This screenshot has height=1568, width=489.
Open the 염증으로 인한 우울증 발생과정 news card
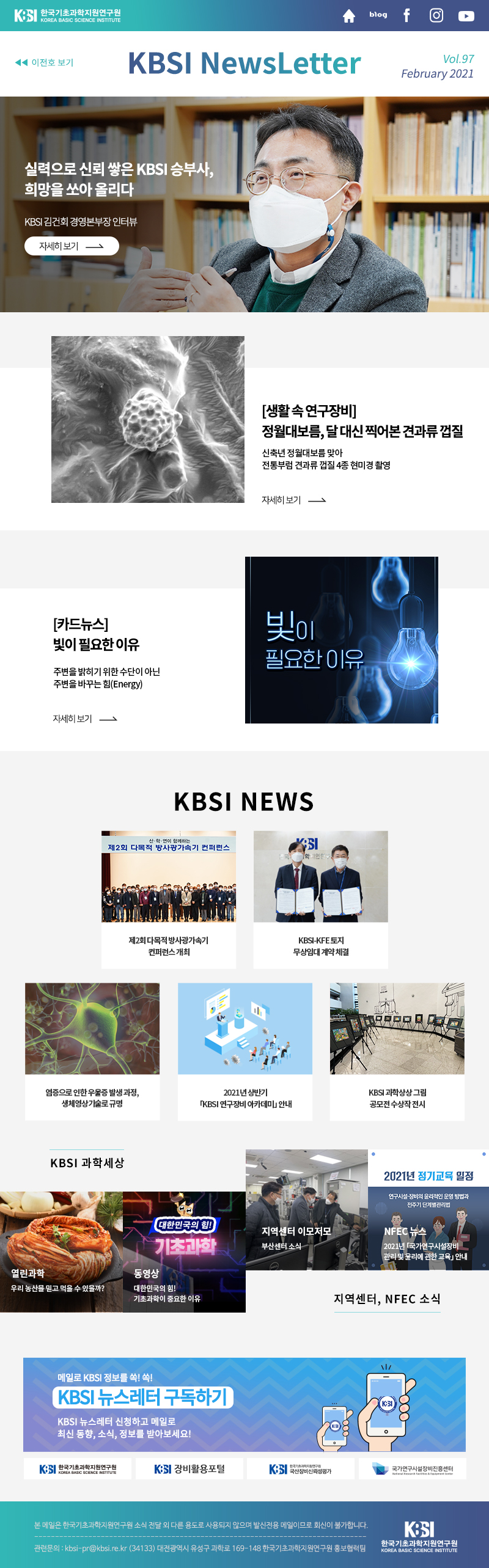(x=92, y=1051)
